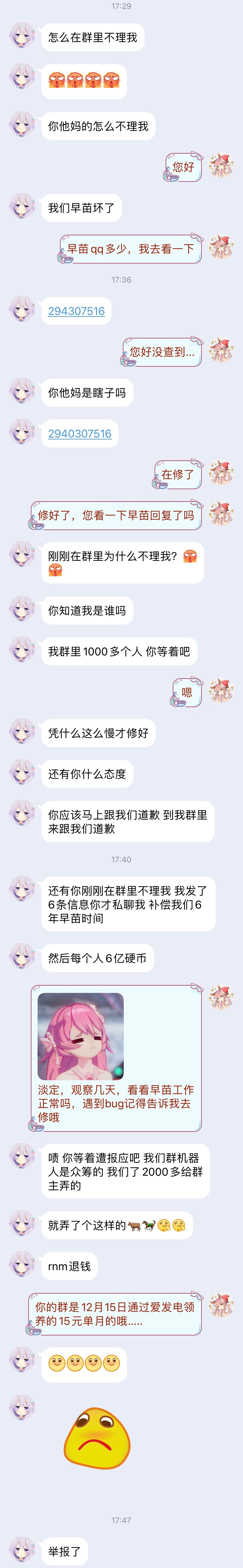Image resolution: width=243 pixels, height=1568 pixels.
Task: View the pink-haired girl picture in the chat
Action: (x=81, y=1037)
